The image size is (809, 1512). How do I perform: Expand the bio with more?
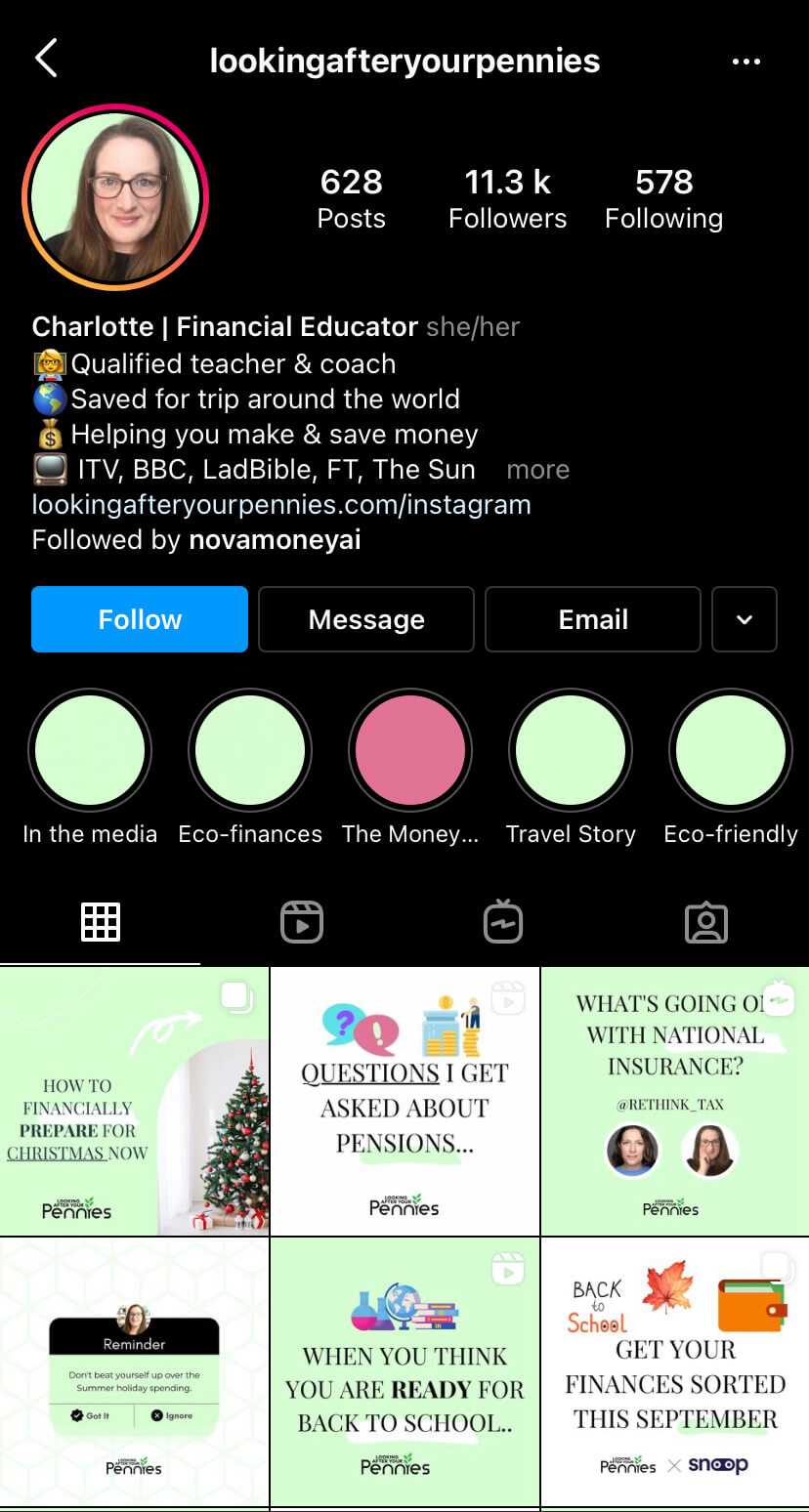[x=537, y=470]
